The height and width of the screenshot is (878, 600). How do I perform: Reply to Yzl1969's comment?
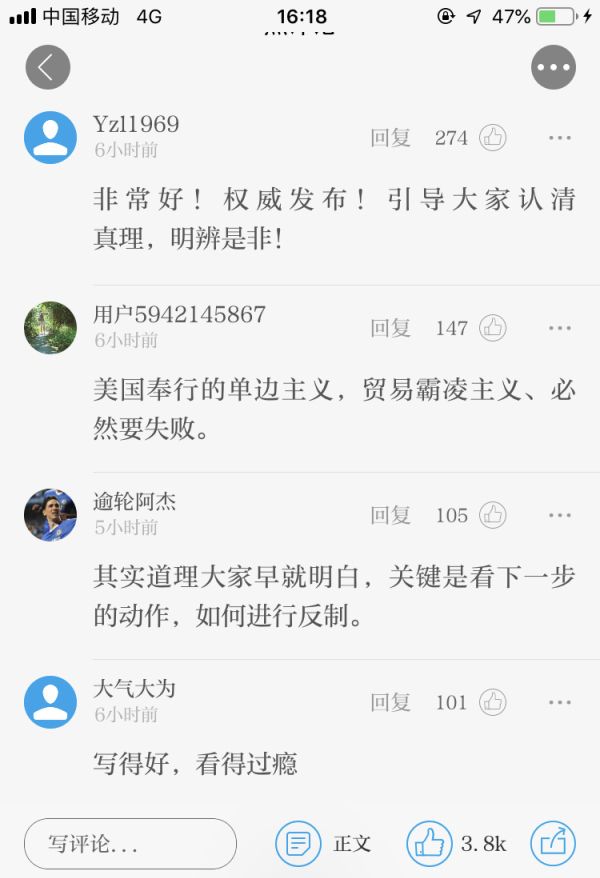390,138
